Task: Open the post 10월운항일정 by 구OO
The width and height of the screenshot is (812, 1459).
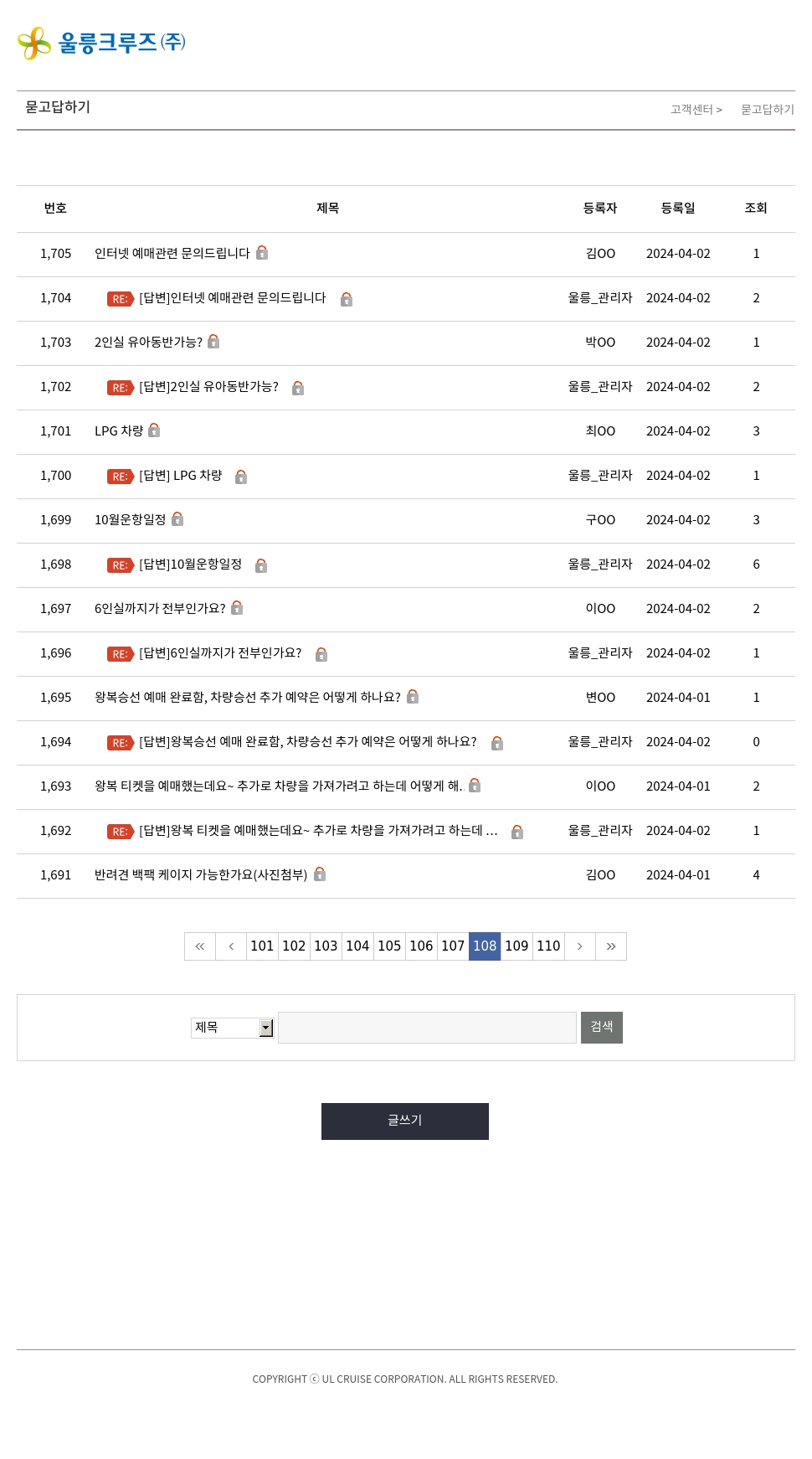Action: (x=130, y=519)
